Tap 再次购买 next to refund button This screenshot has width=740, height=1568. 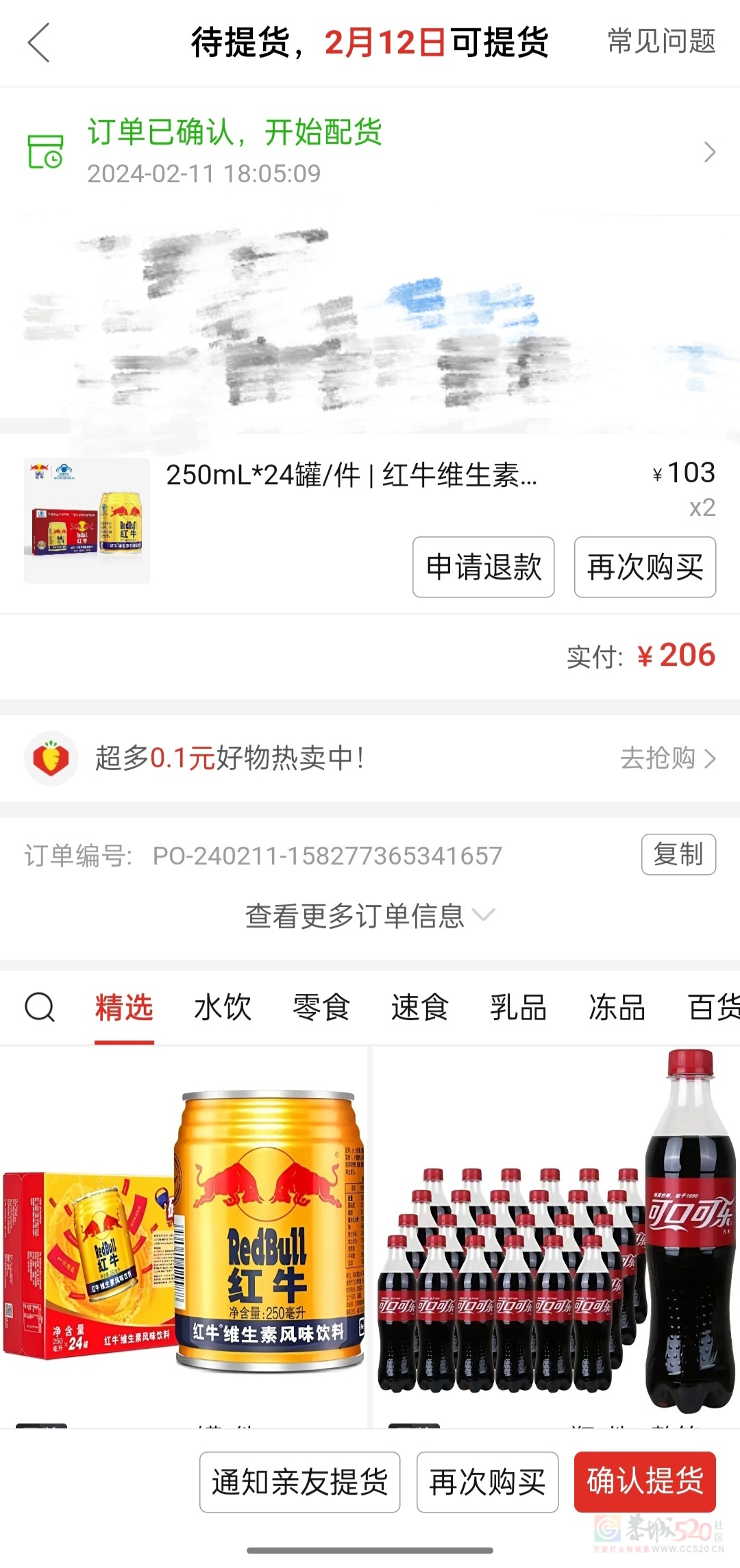[x=644, y=568]
